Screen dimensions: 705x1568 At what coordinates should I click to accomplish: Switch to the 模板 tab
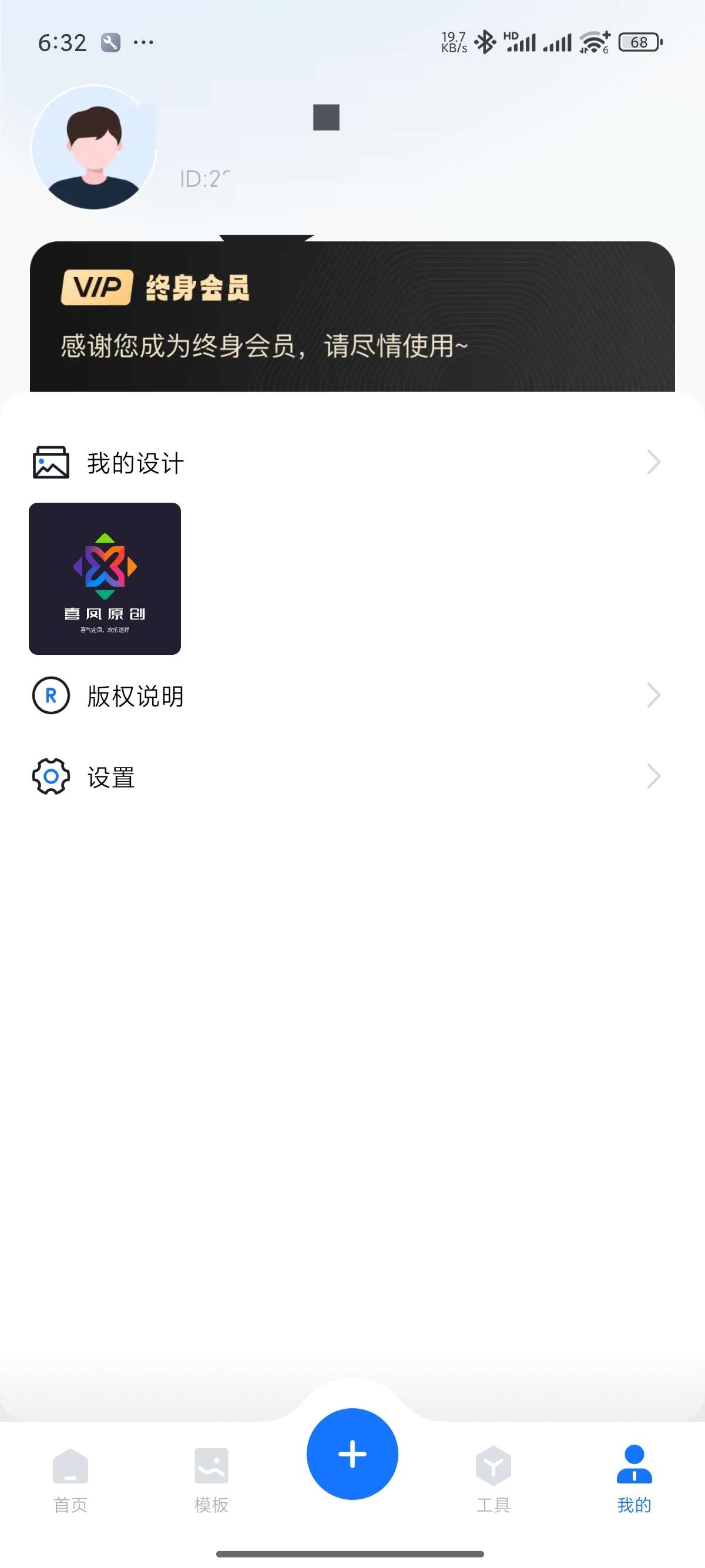211,1479
